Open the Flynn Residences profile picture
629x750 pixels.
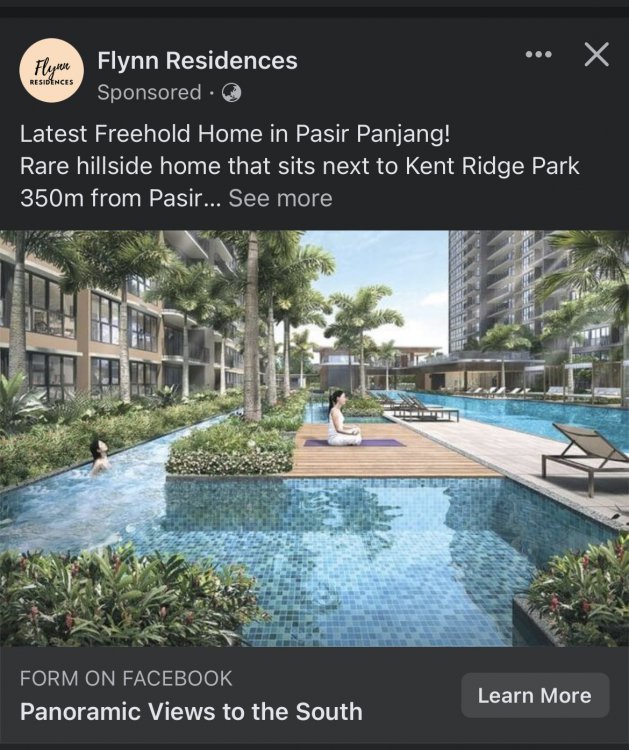pos(52,75)
